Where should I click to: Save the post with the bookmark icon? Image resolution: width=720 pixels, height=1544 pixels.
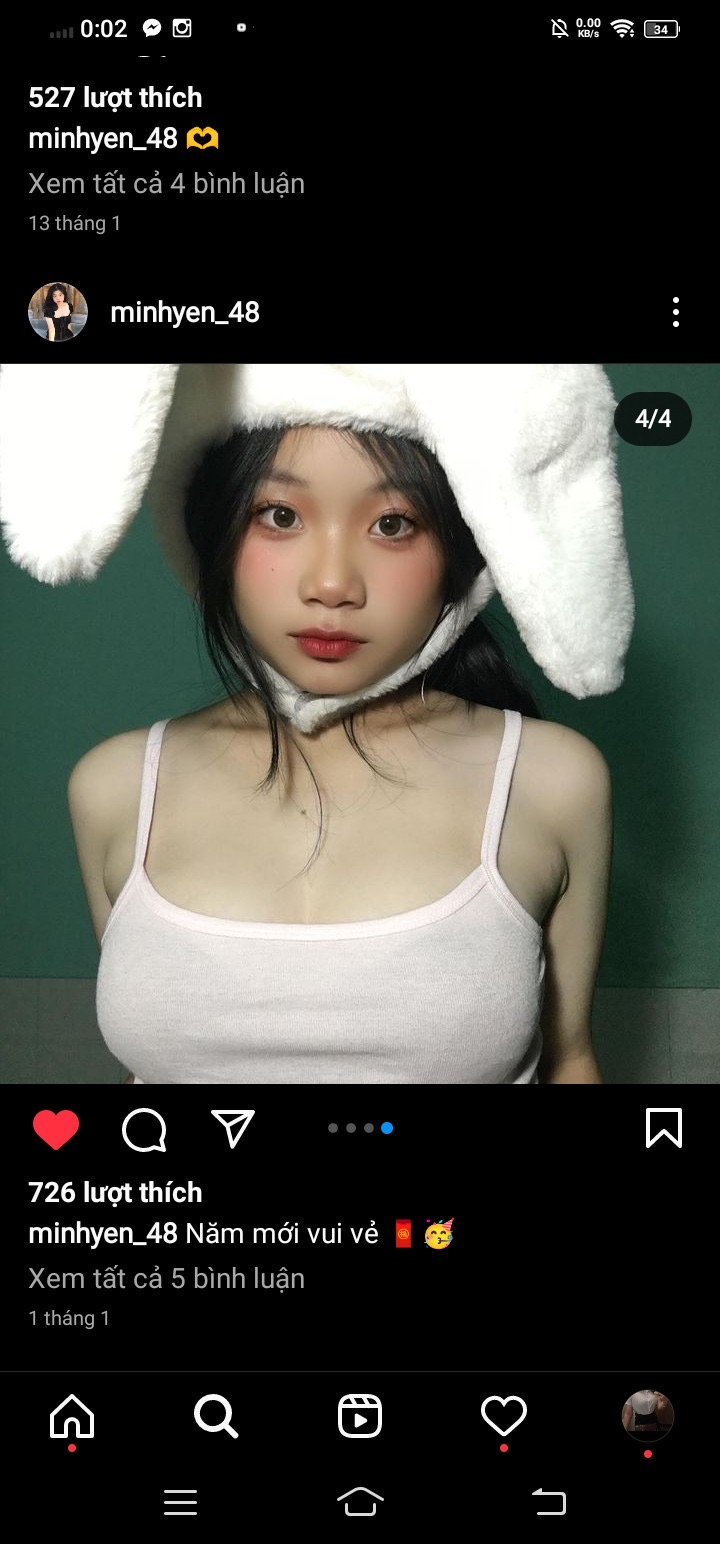[x=664, y=1128]
